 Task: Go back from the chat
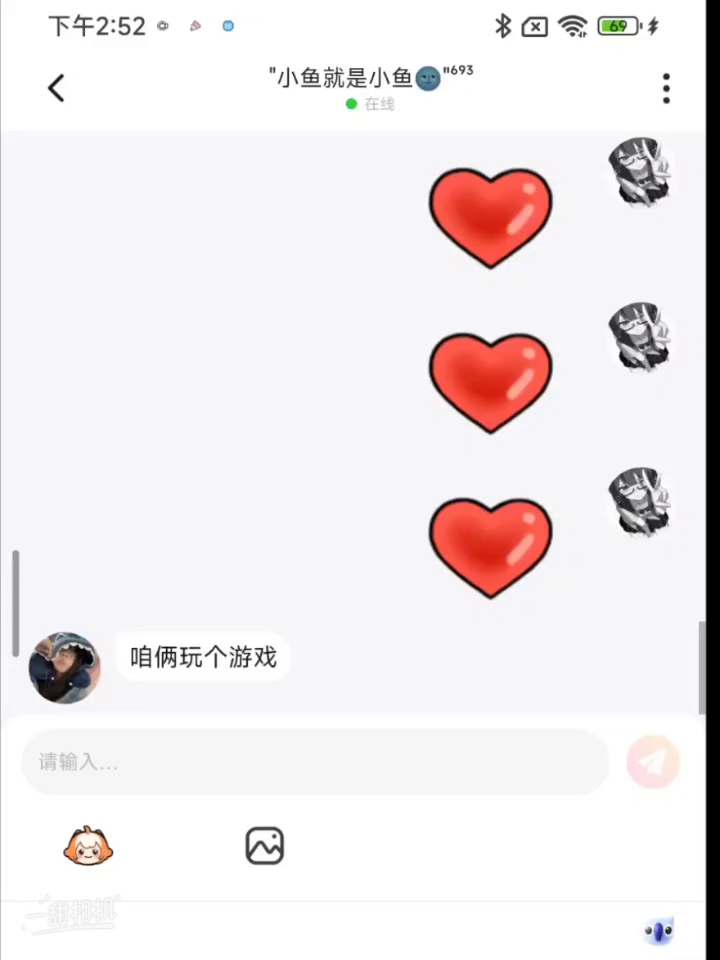click(56, 88)
